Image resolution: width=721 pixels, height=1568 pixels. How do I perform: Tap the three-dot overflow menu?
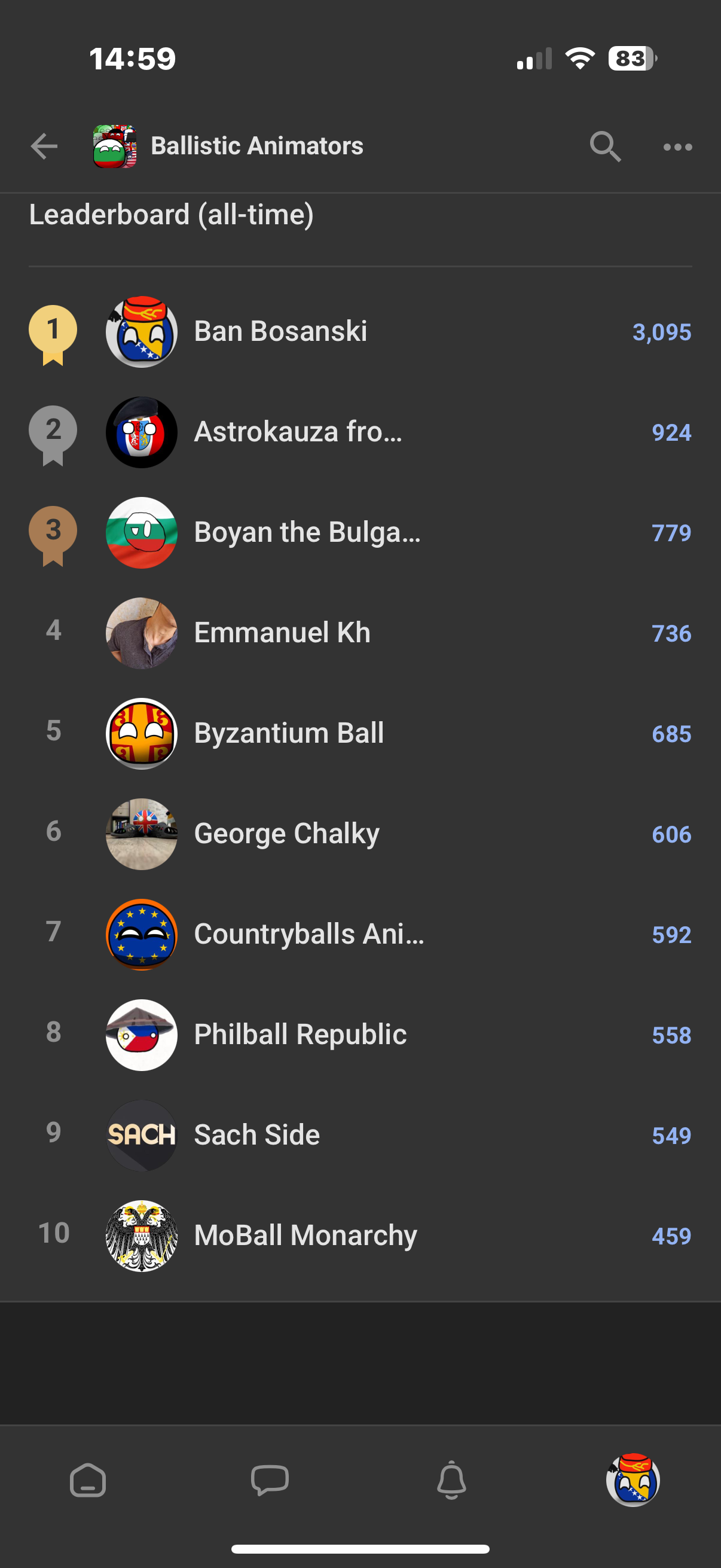677,147
